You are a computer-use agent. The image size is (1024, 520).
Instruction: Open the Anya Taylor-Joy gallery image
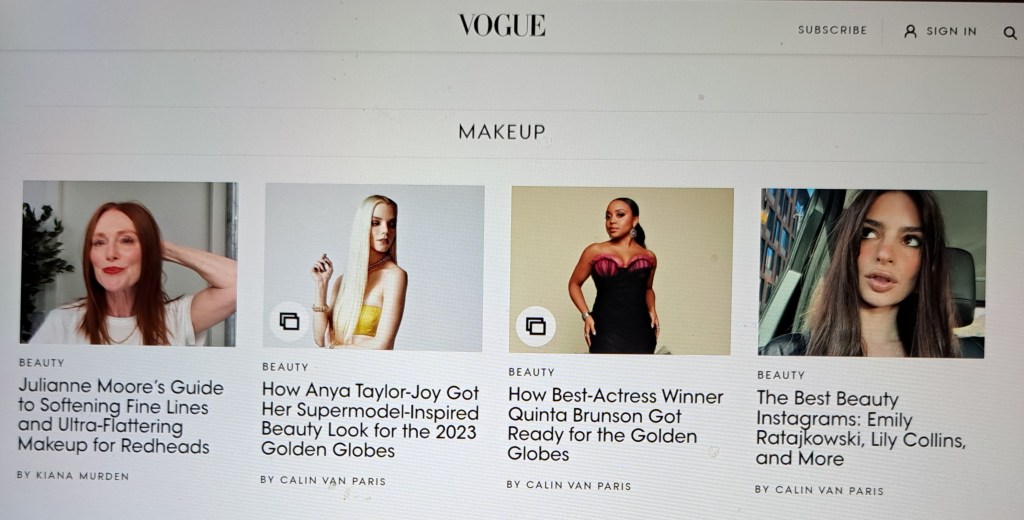pos(373,266)
